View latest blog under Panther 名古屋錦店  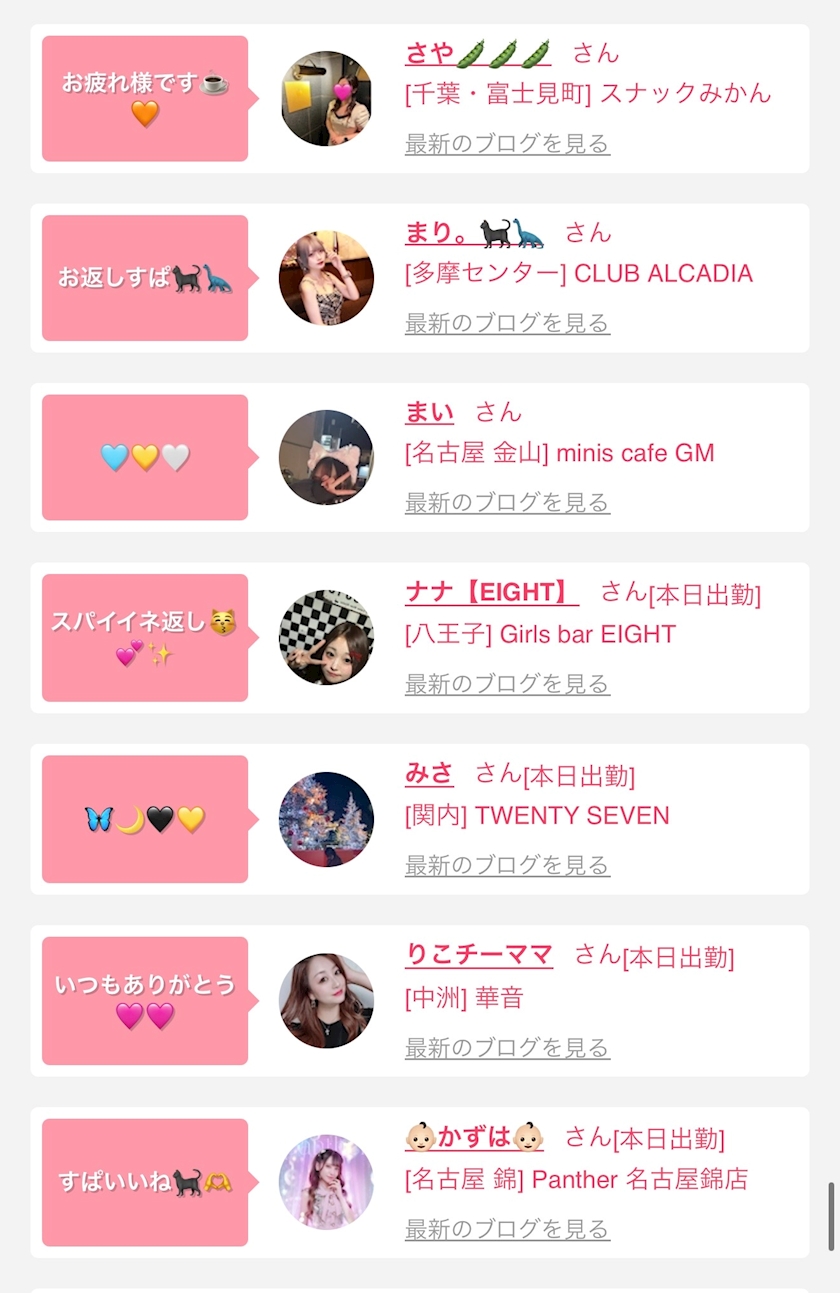[x=507, y=1229]
